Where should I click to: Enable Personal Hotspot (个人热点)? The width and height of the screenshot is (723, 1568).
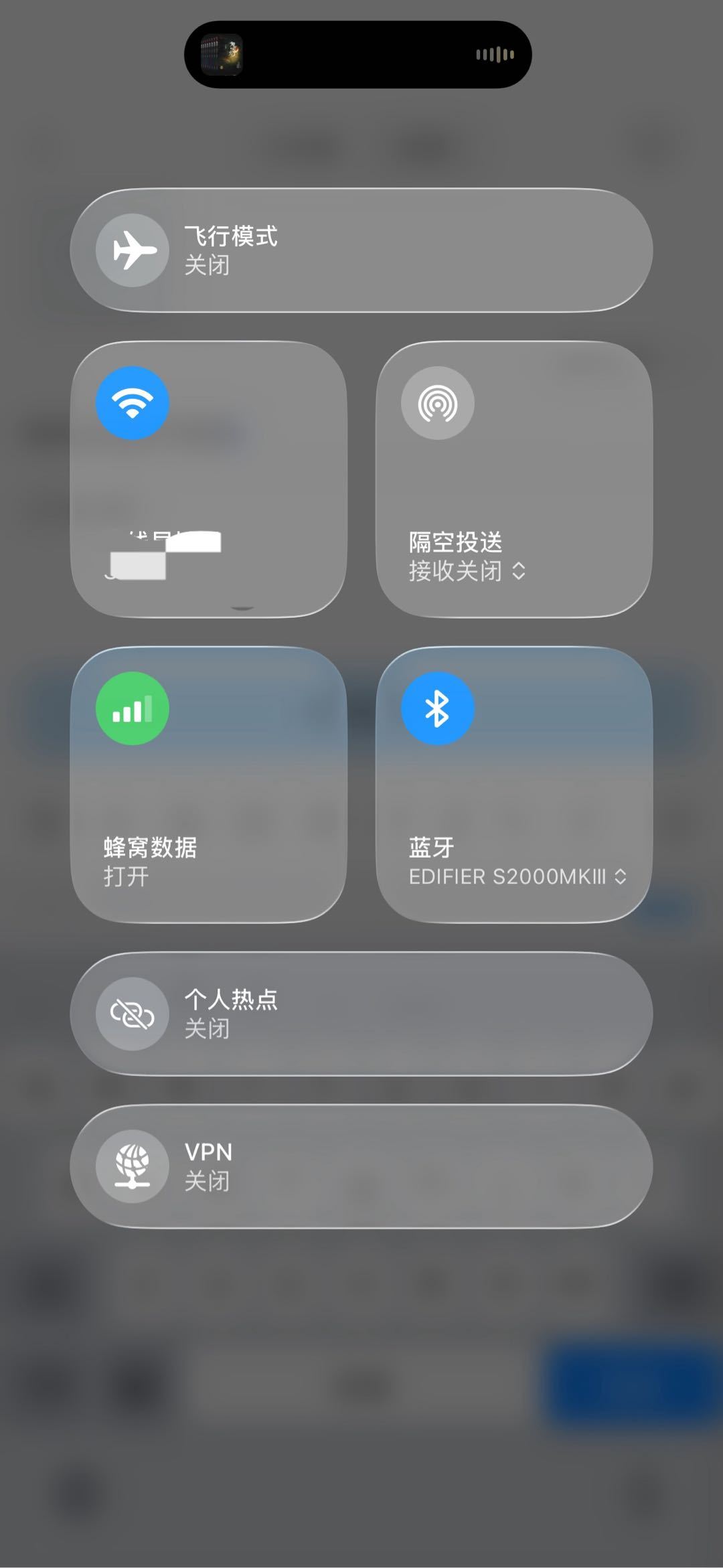[133, 1014]
